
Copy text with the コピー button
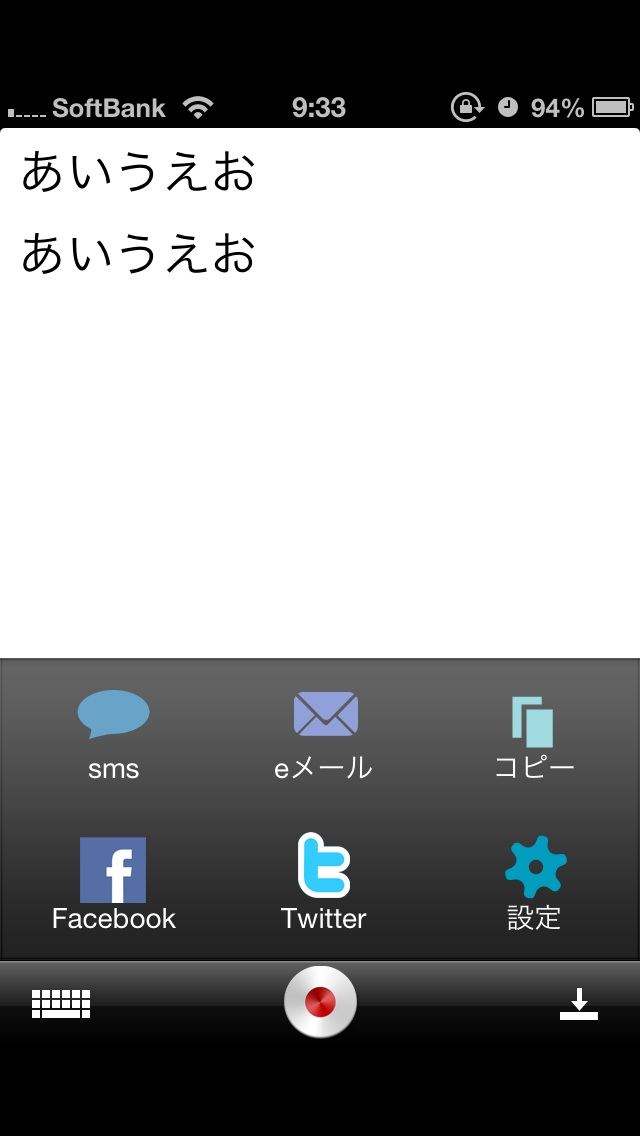[x=534, y=735]
